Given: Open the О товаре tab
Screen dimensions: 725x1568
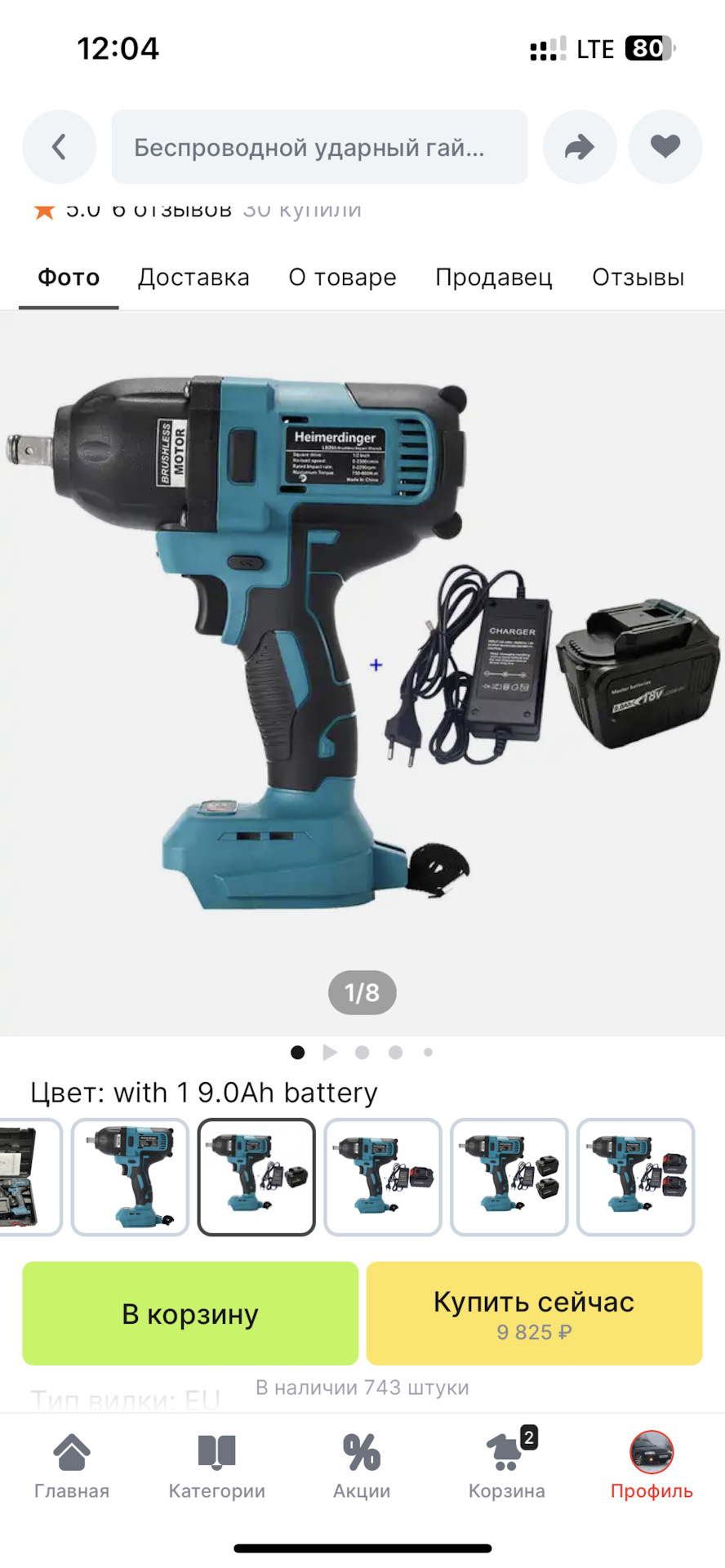Looking at the screenshot, I should tap(342, 278).
